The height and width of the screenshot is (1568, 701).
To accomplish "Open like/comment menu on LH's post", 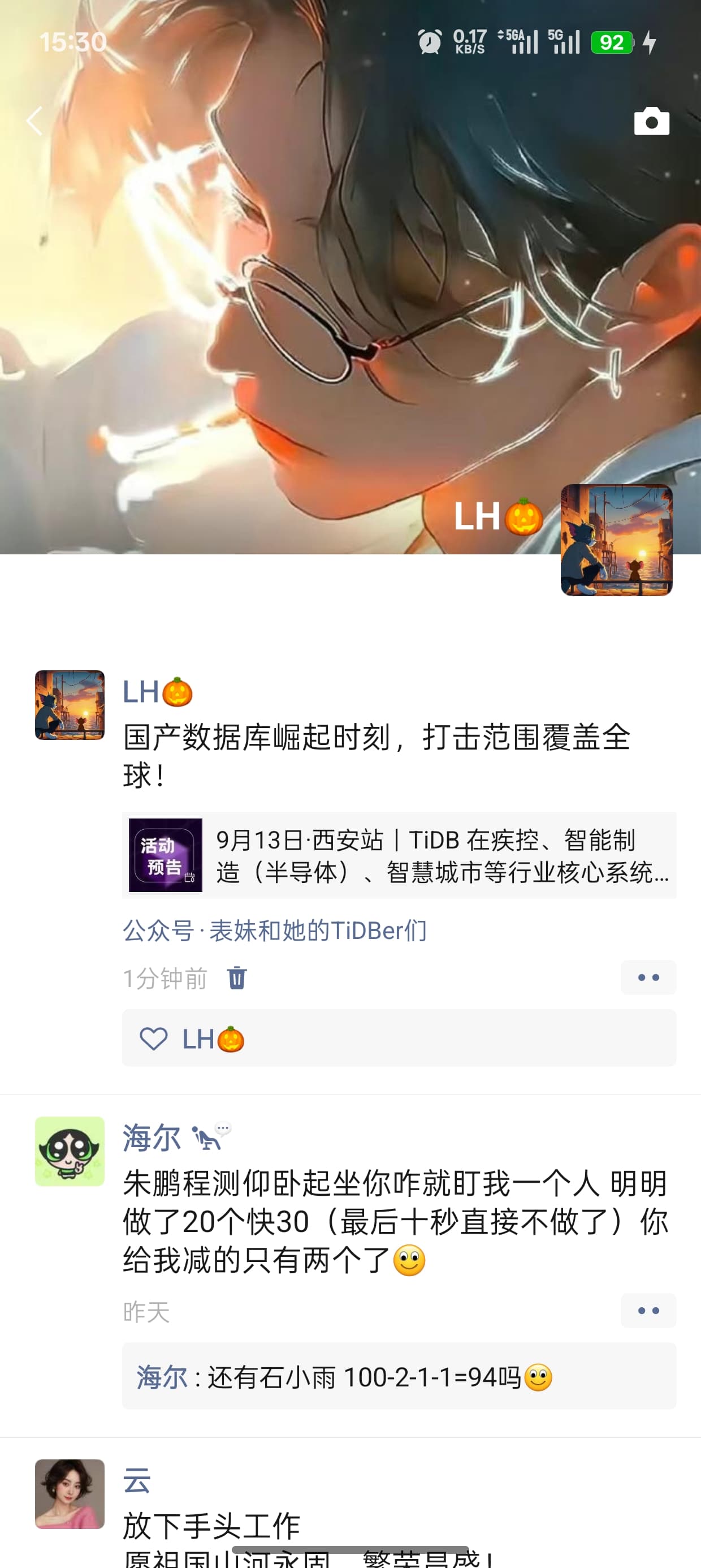I will point(648,977).
